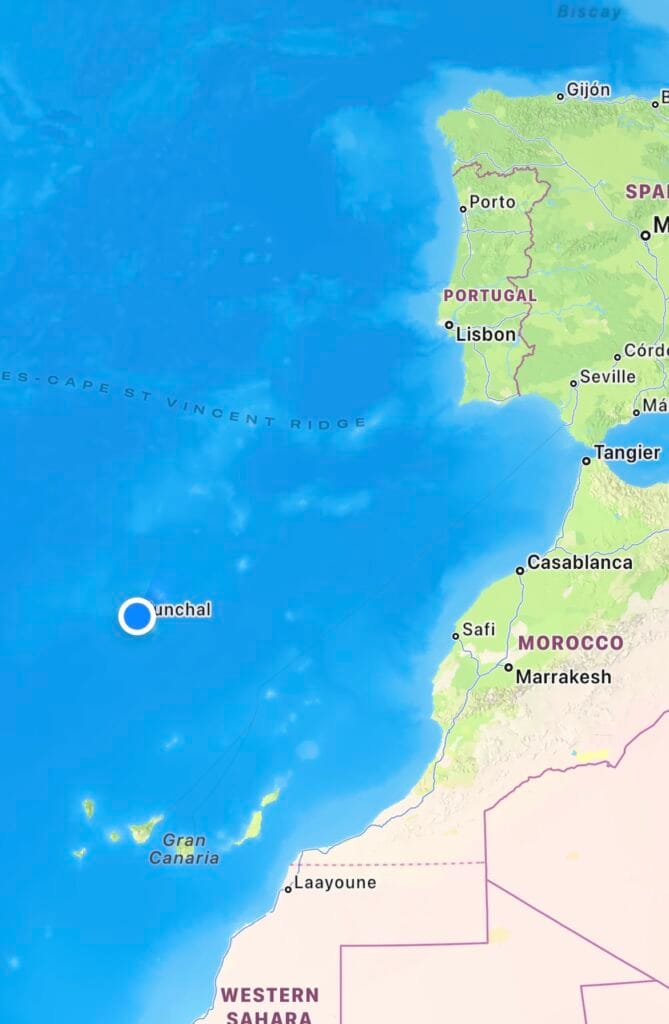Tap the Porto city marker

coord(463,208)
